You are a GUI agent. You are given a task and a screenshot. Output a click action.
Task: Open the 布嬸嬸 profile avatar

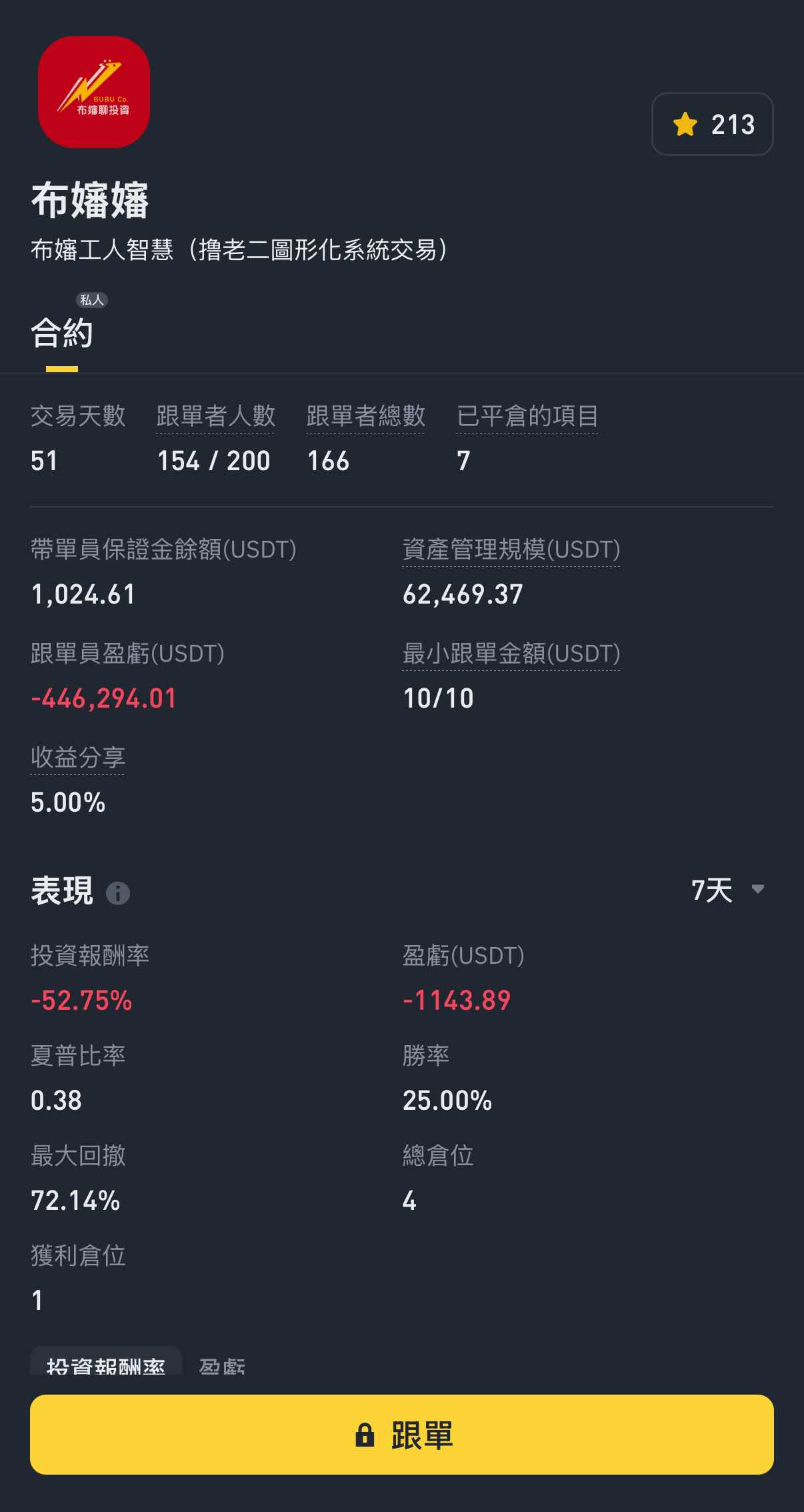[x=94, y=92]
